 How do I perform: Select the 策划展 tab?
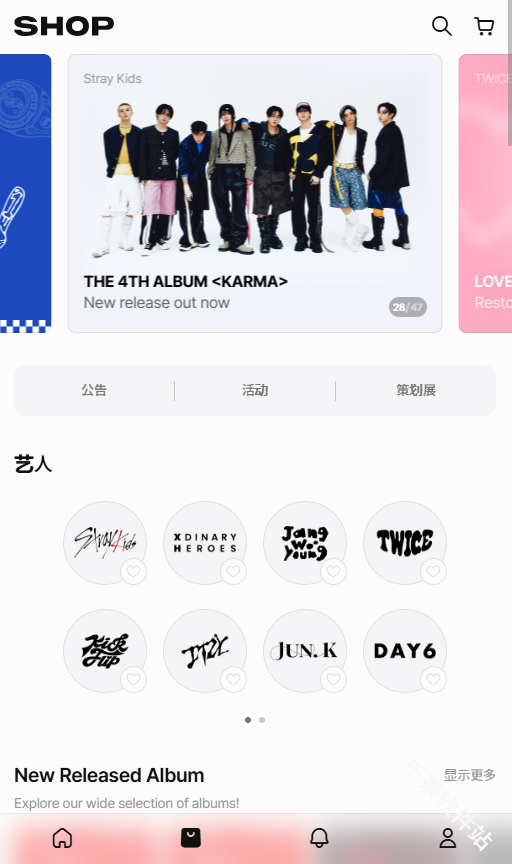tap(416, 390)
